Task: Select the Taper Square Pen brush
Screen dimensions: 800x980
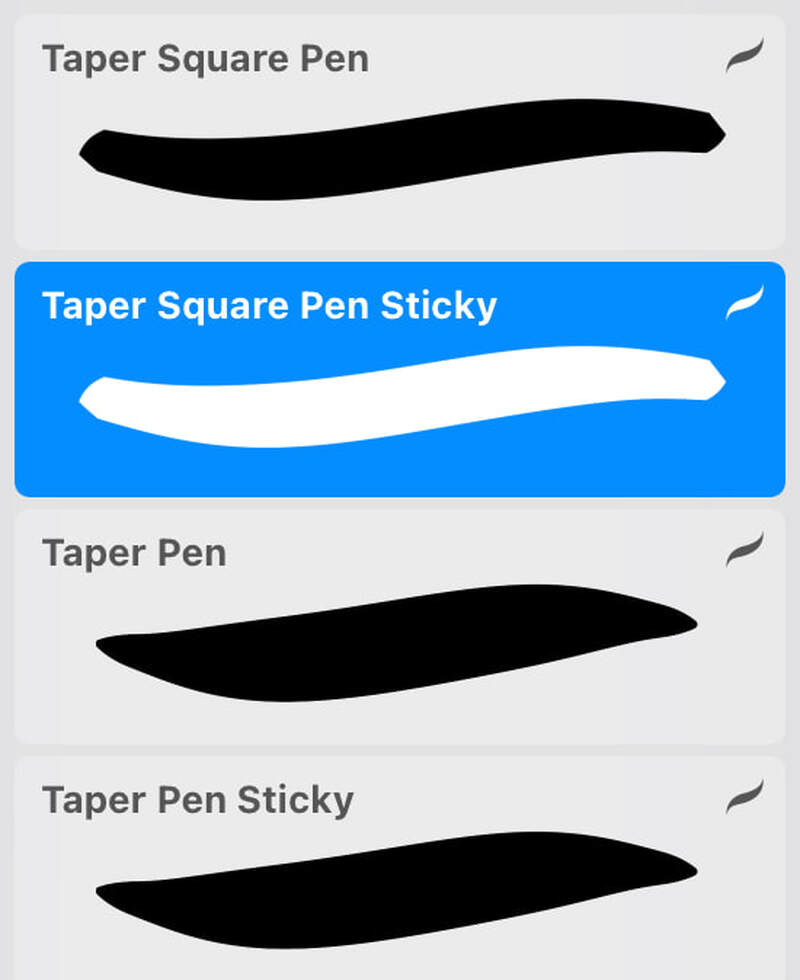Action: (400, 133)
